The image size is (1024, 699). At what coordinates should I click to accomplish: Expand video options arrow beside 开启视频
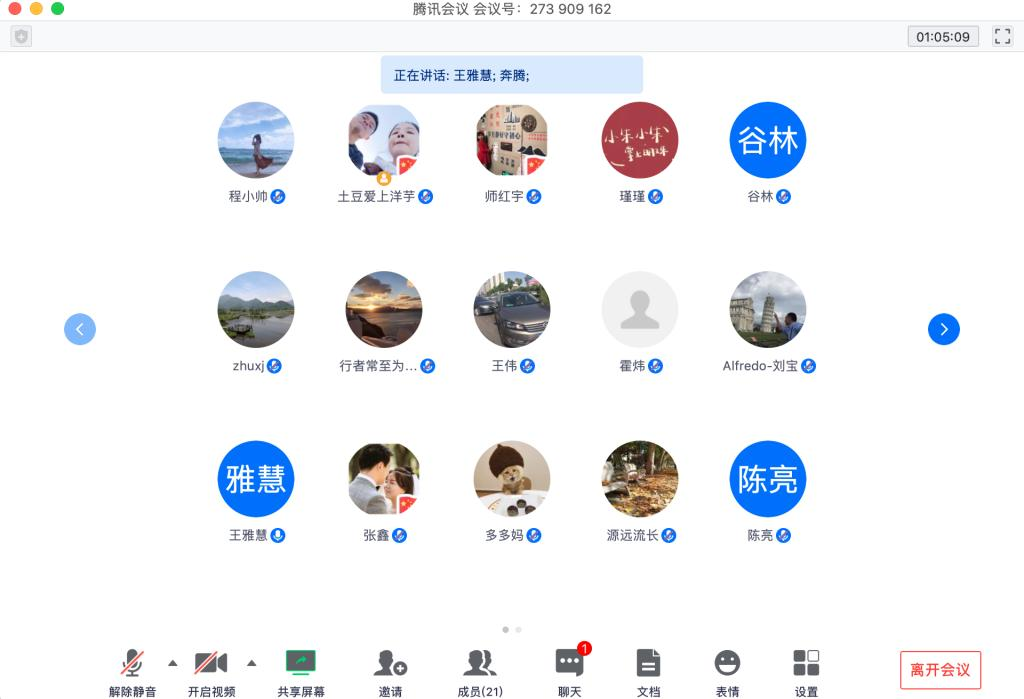(252, 662)
